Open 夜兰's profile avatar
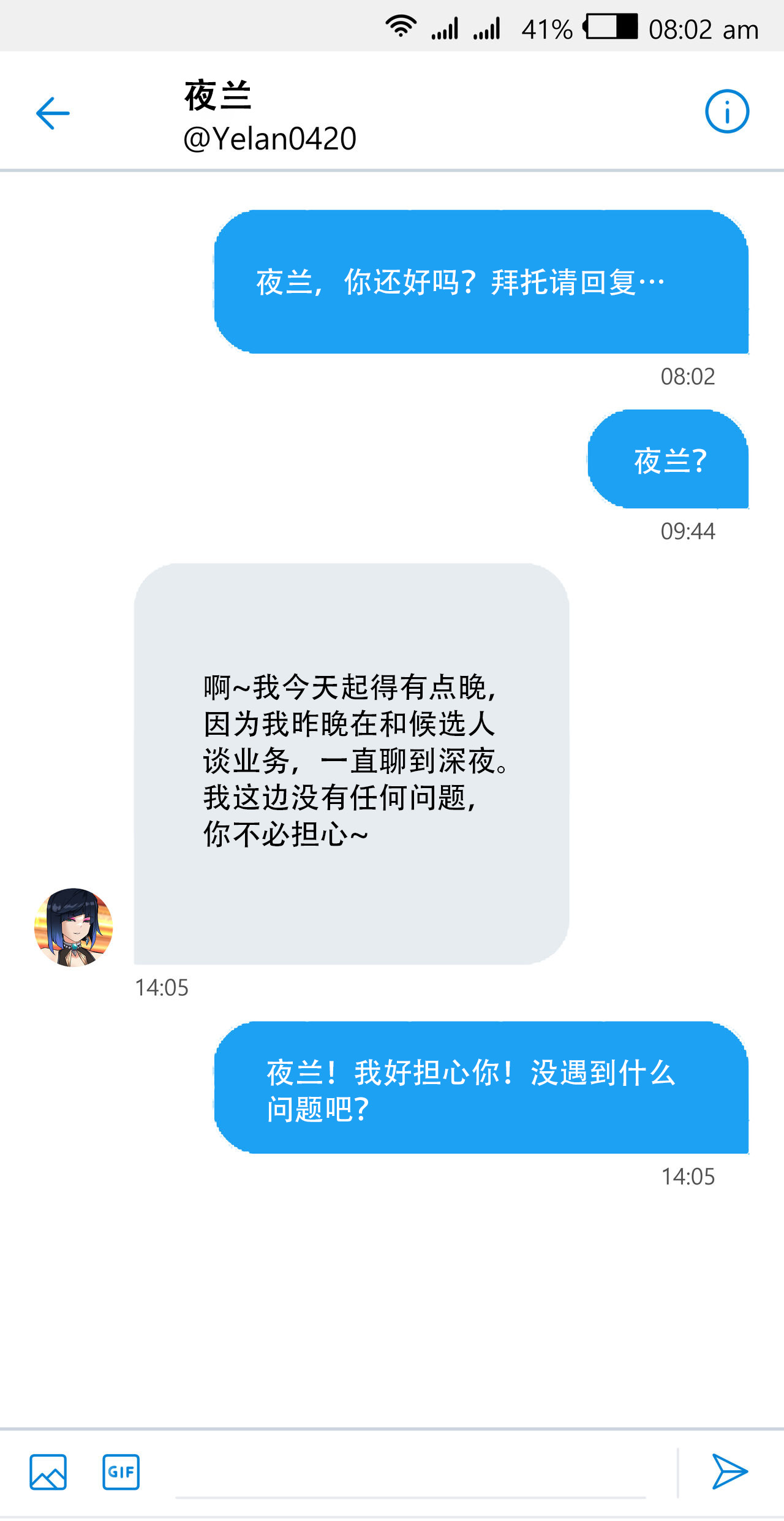The height and width of the screenshot is (1521, 784). click(x=73, y=927)
